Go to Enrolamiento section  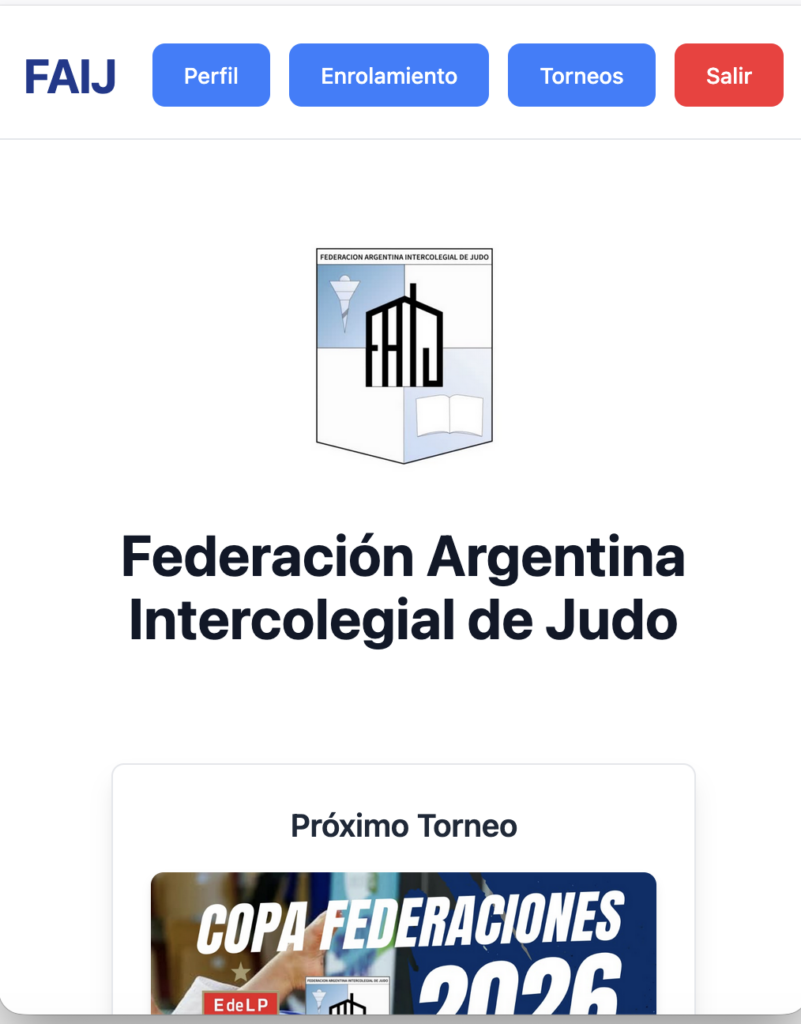pyautogui.click(x=388, y=75)
